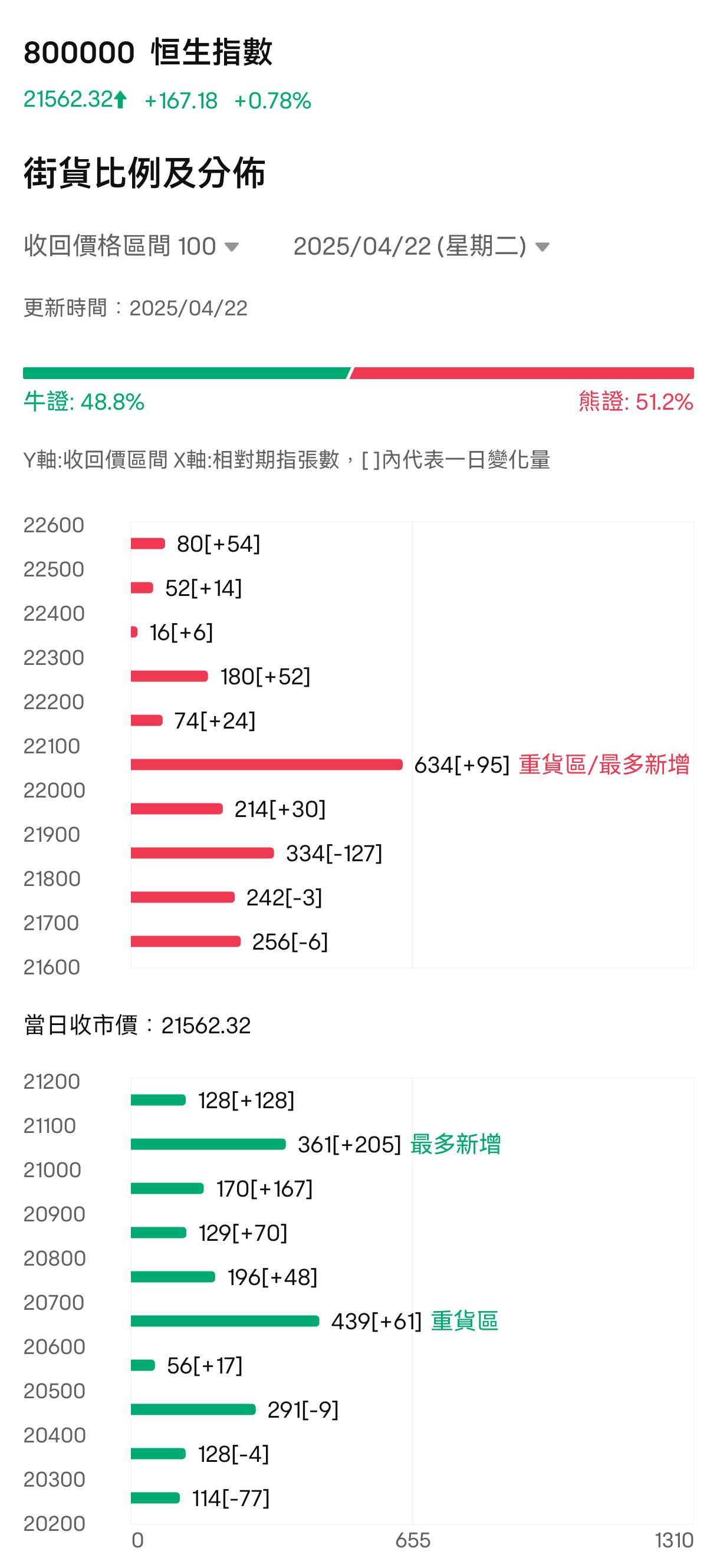Open the 收回價格區間 100 dropdown

click(131, 246)
